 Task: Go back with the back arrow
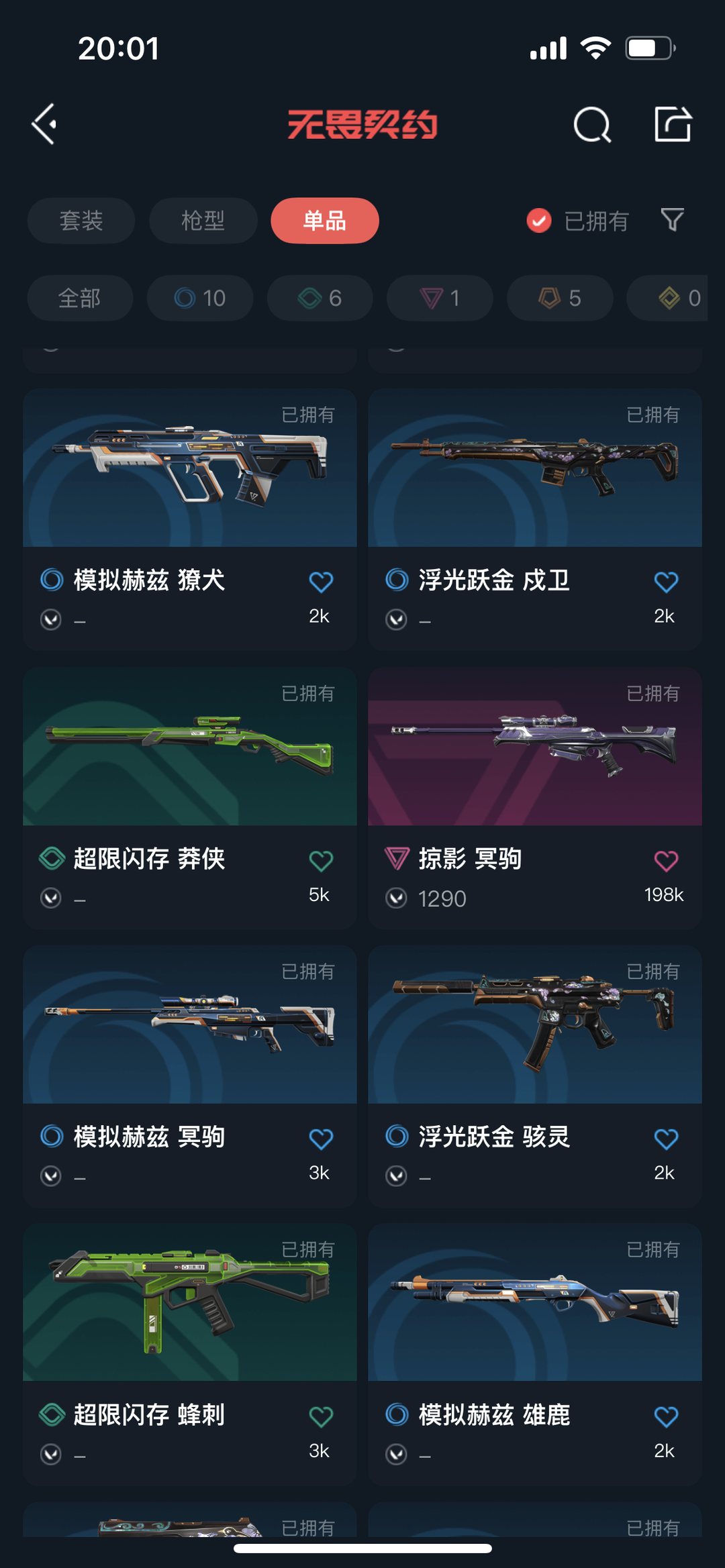tap(44, 124)
